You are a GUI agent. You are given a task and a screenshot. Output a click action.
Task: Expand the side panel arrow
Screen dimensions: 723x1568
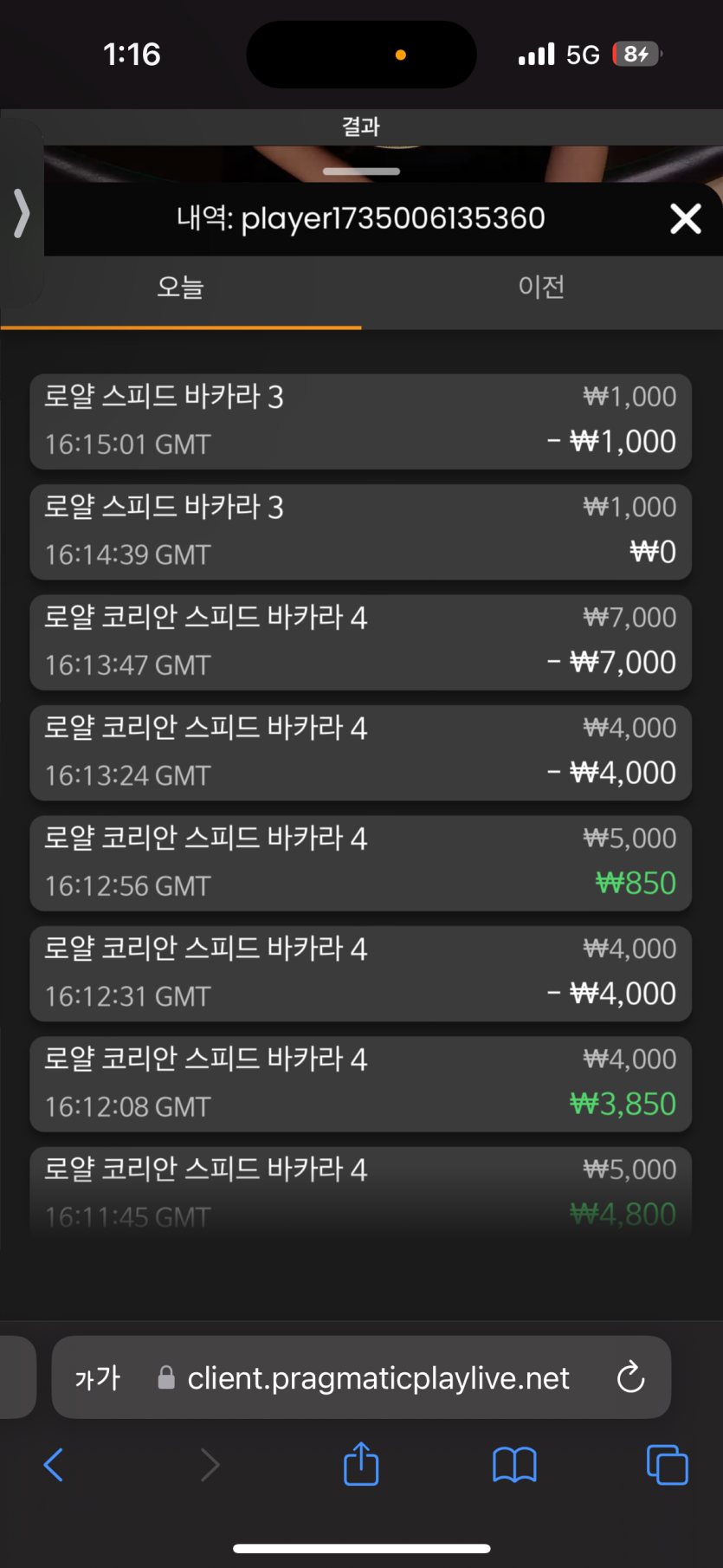(x=22, y=214)
